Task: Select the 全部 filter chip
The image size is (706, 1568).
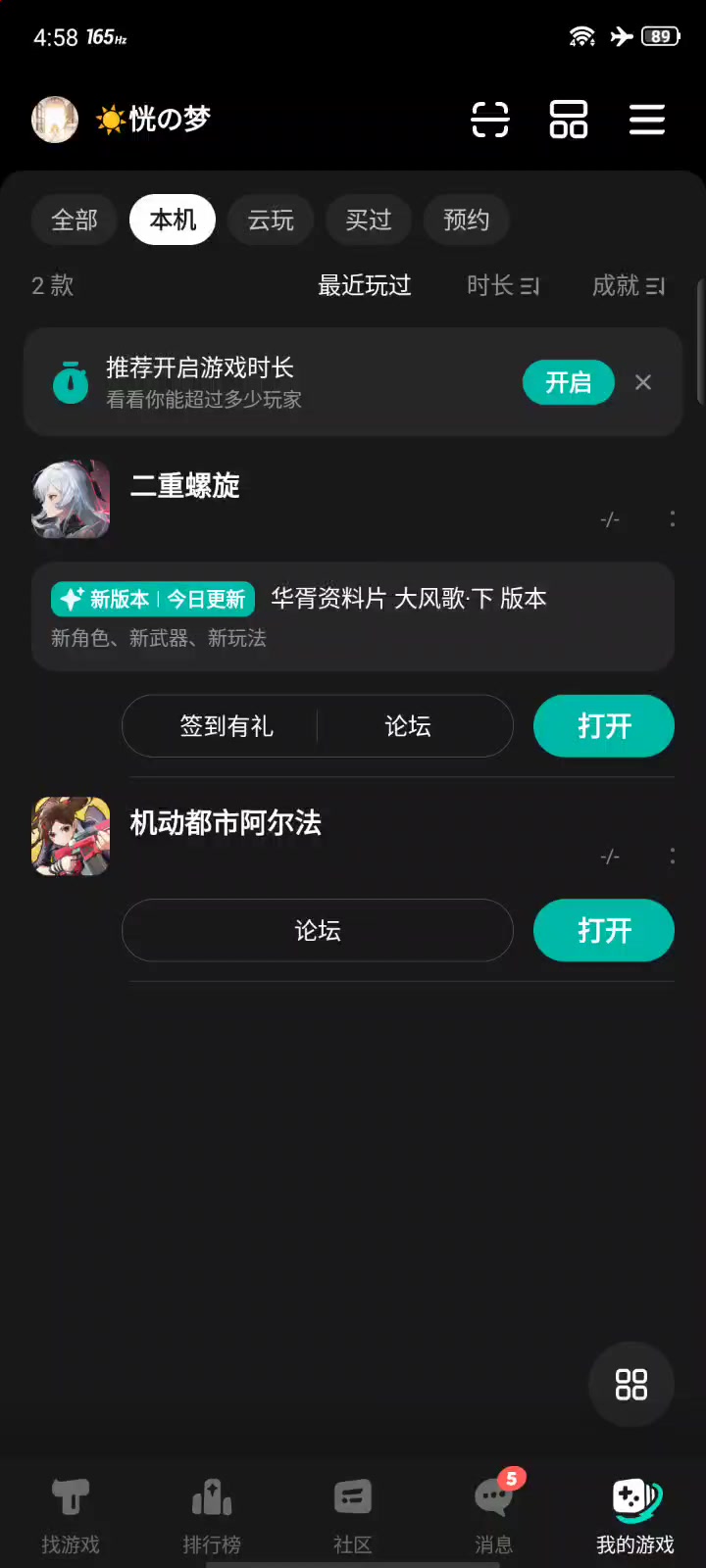Action: (75, 220)
